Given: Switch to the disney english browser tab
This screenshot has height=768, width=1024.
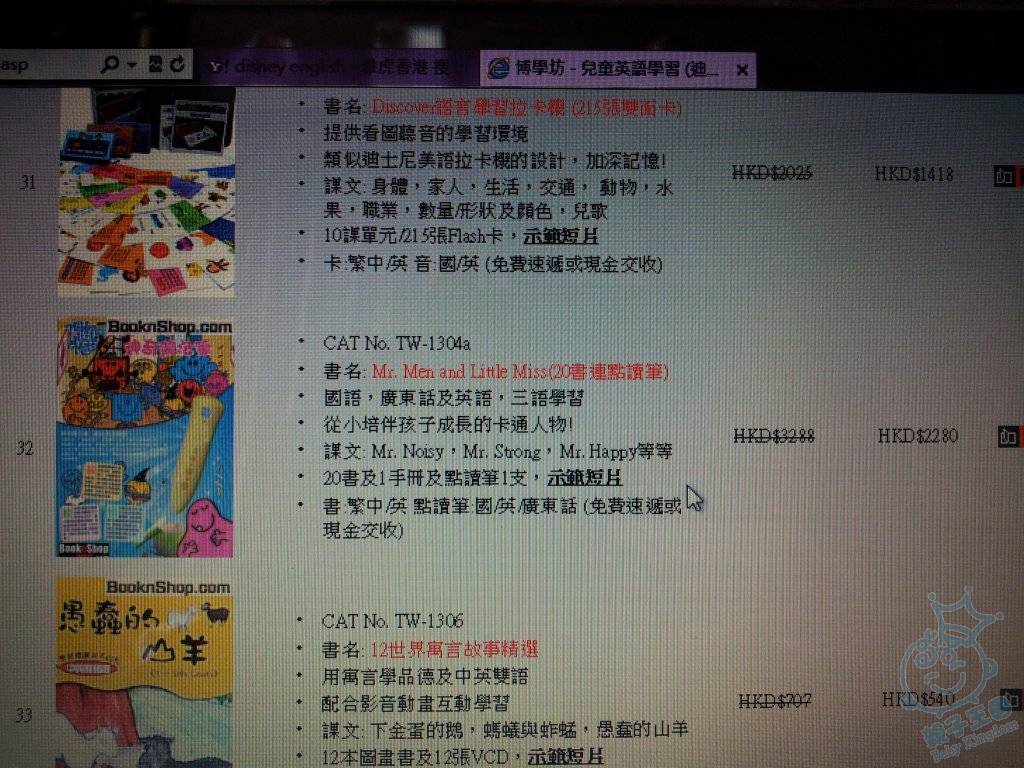Looking at the screenshot, I should pos(328,67).
